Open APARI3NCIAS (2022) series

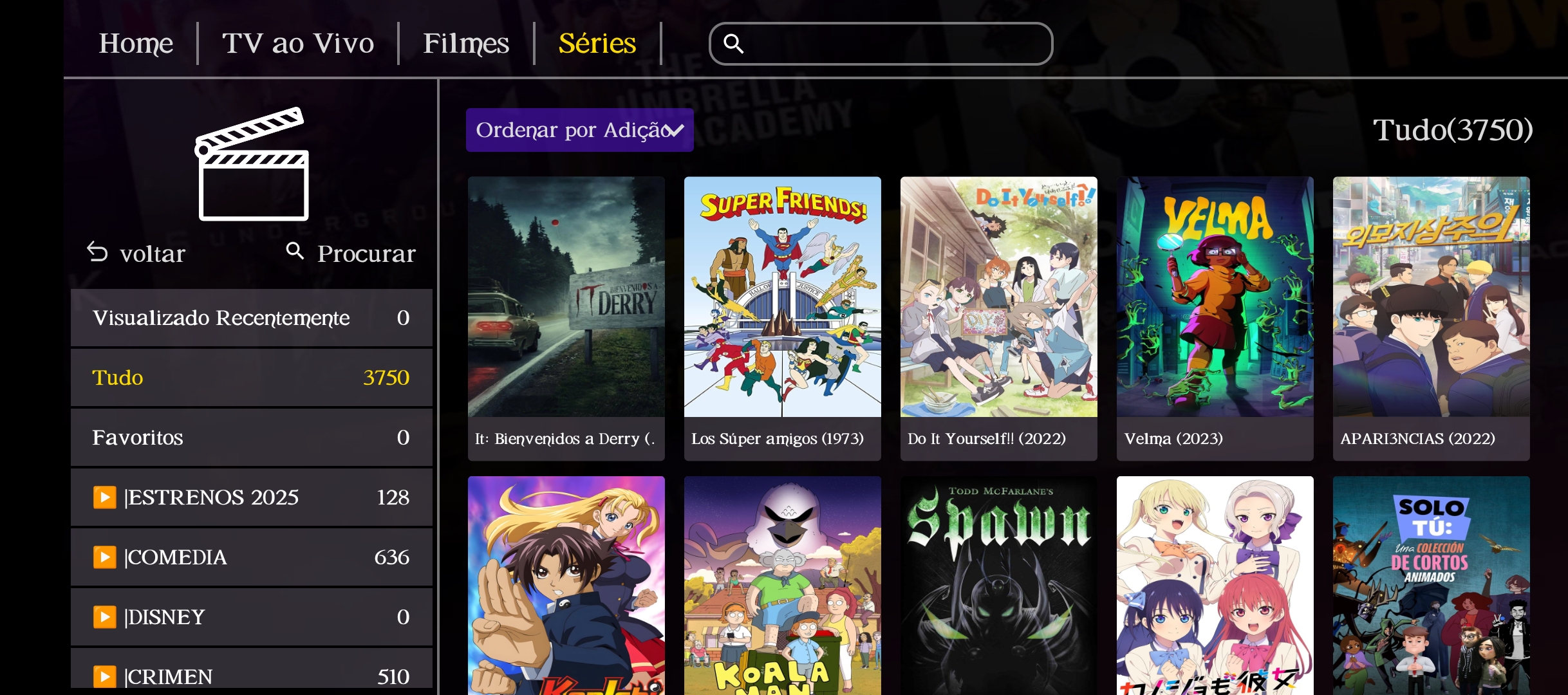coord(1431,318)
